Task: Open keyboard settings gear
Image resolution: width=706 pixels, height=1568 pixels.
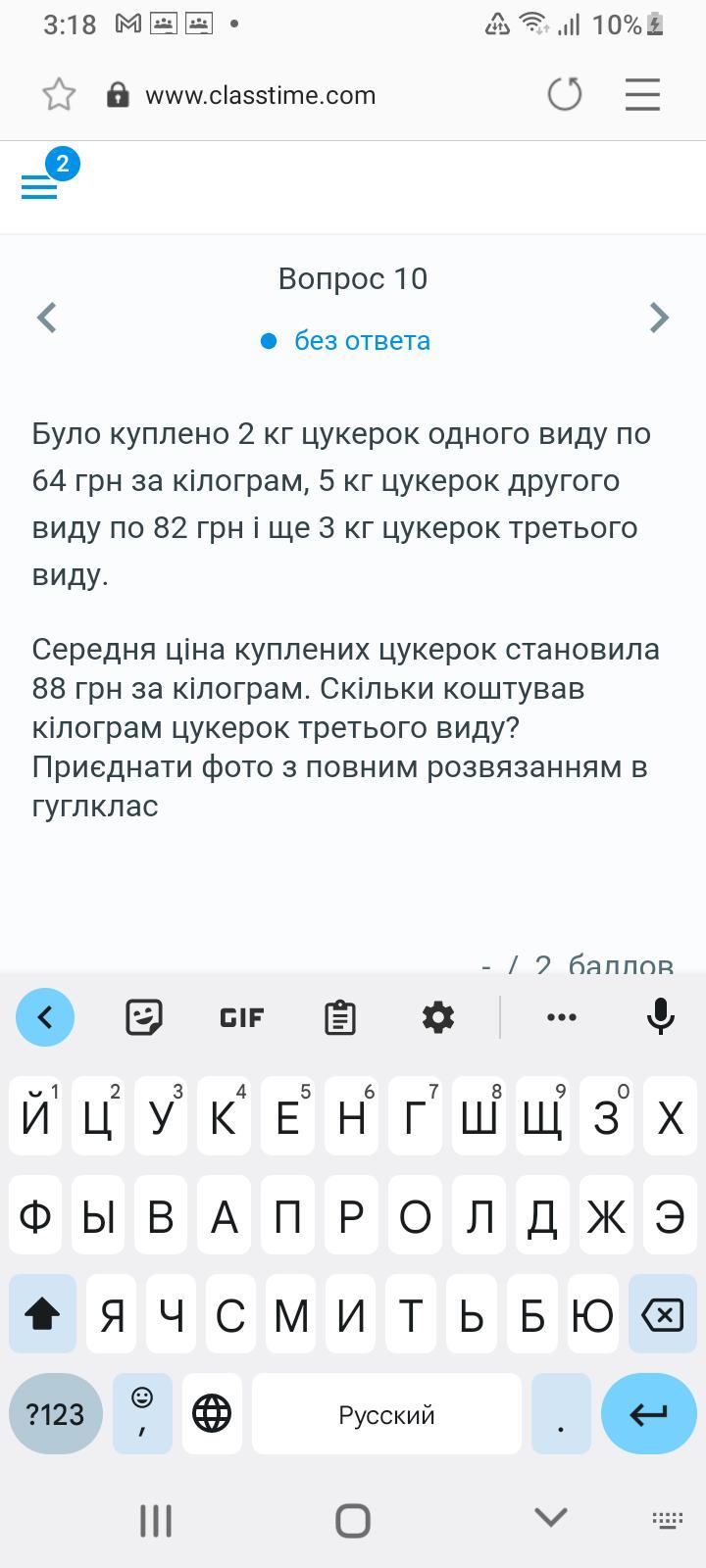Action: click(437, 1017)
